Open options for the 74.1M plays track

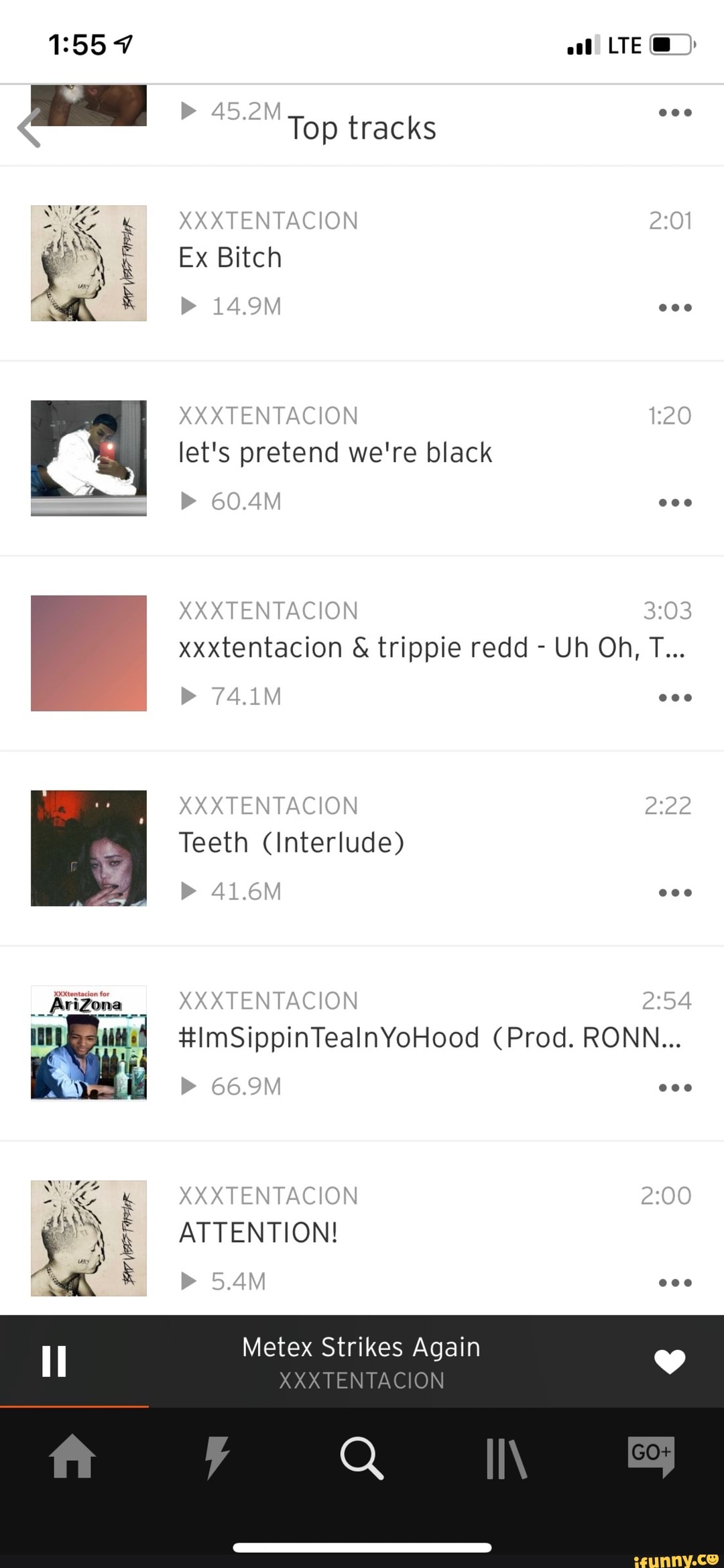tap(674, 698)
